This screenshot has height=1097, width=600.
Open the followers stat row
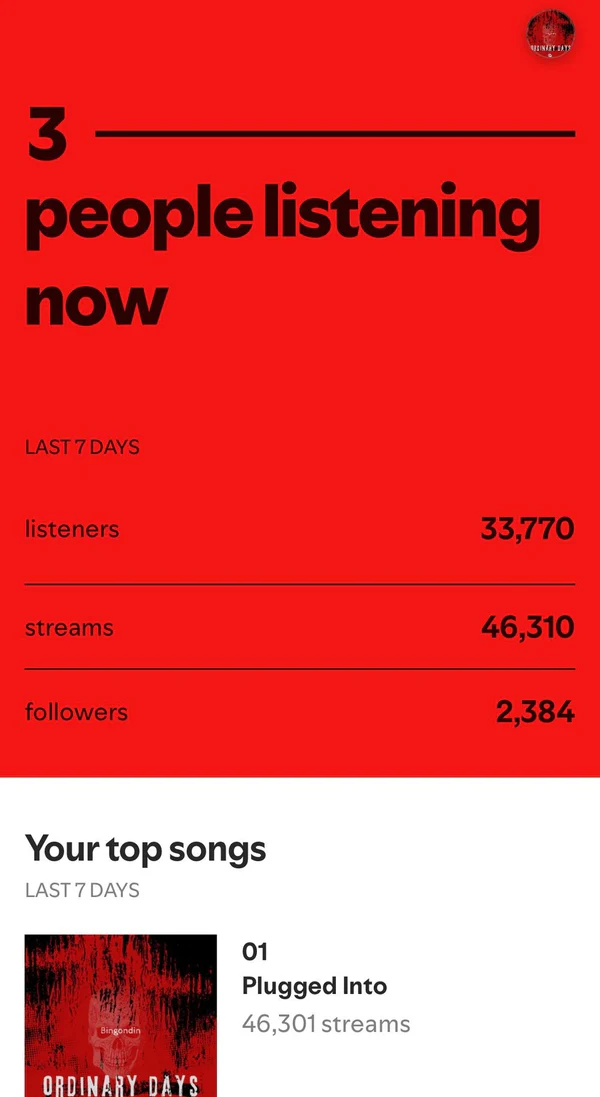299,712
